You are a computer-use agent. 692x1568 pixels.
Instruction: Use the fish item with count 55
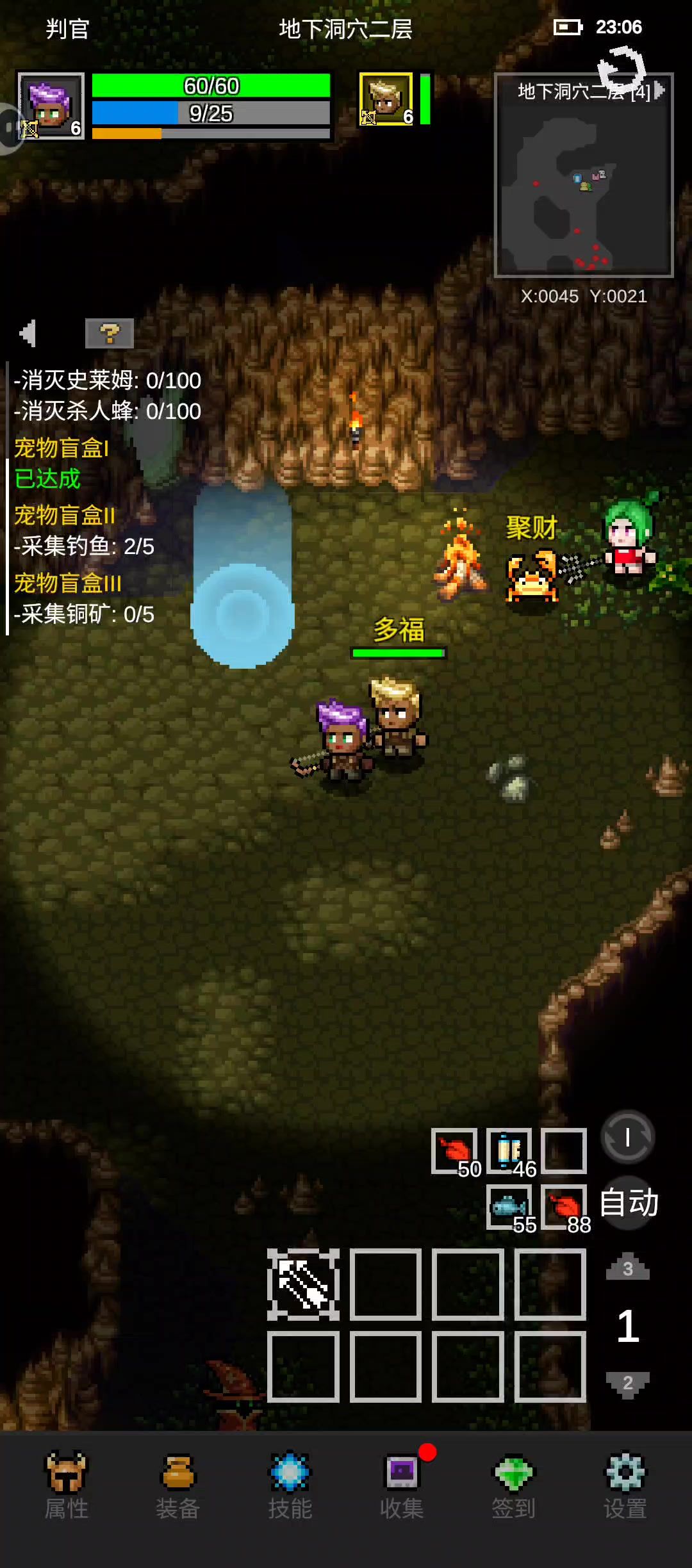509,1206
